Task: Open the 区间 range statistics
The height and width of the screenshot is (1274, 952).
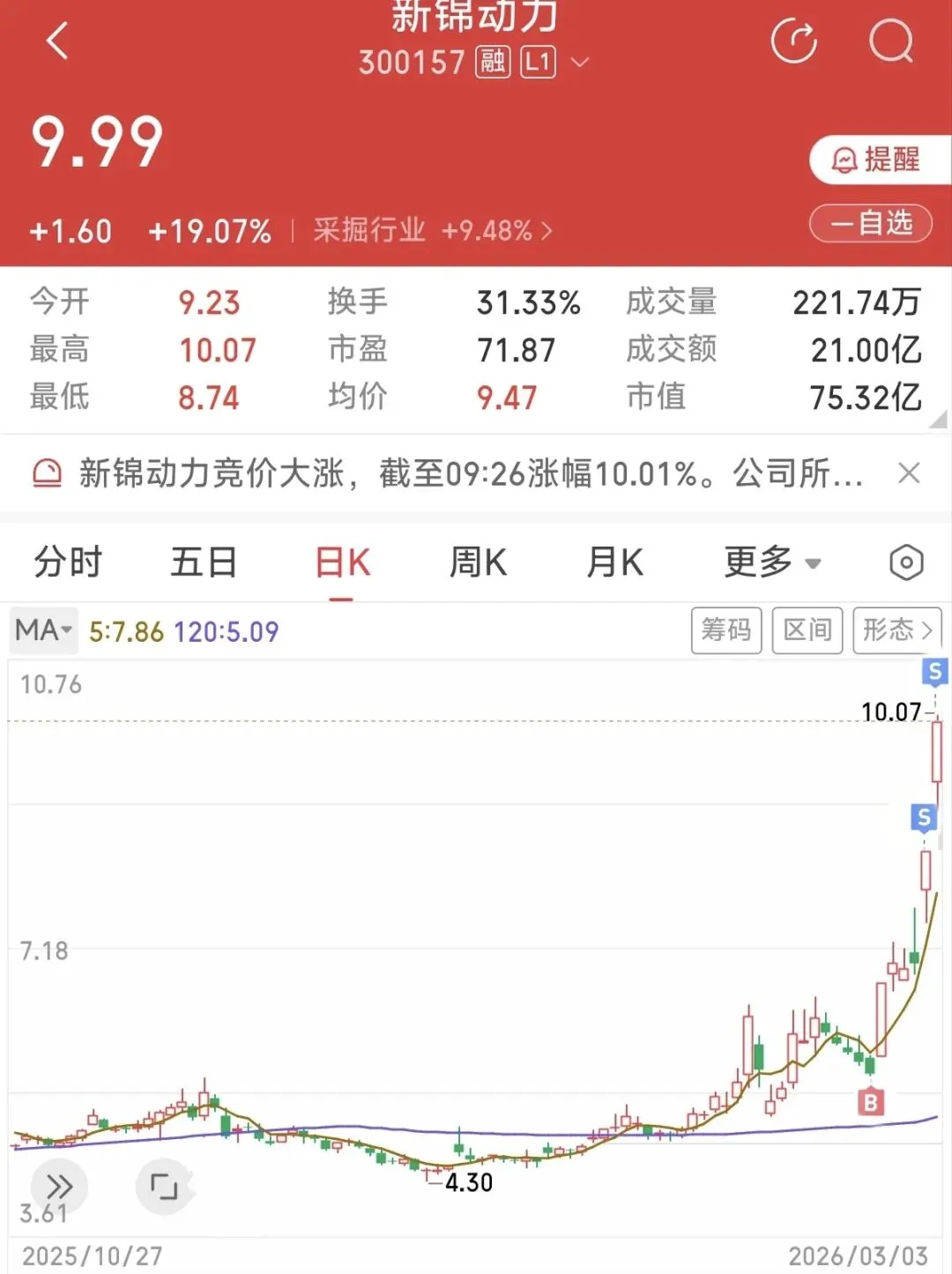Action: click(x=807, y=630)
